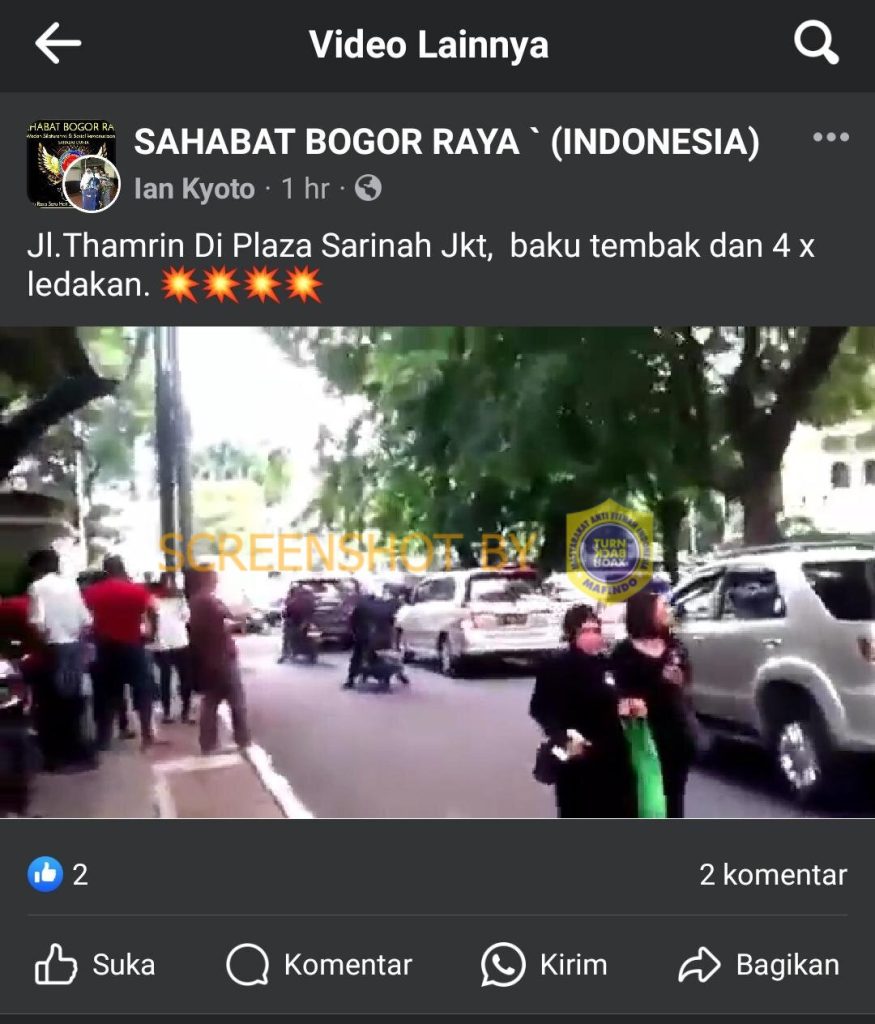Share the post with Bagikan
This screenshot has width=875, height=1024.
[759, 965]
